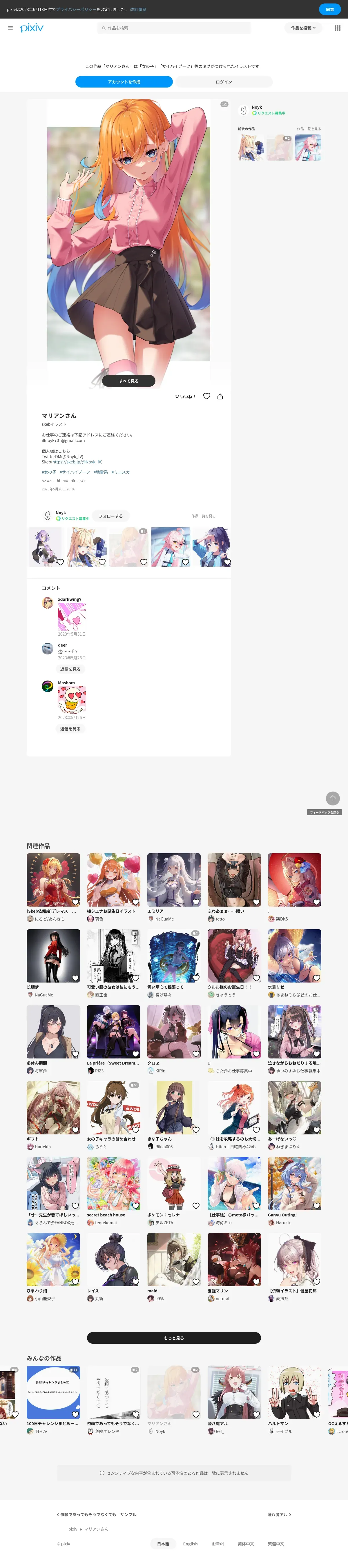Show all pages with すべて見る
The image size is (348, 1568).
click(x=128, y=381)
